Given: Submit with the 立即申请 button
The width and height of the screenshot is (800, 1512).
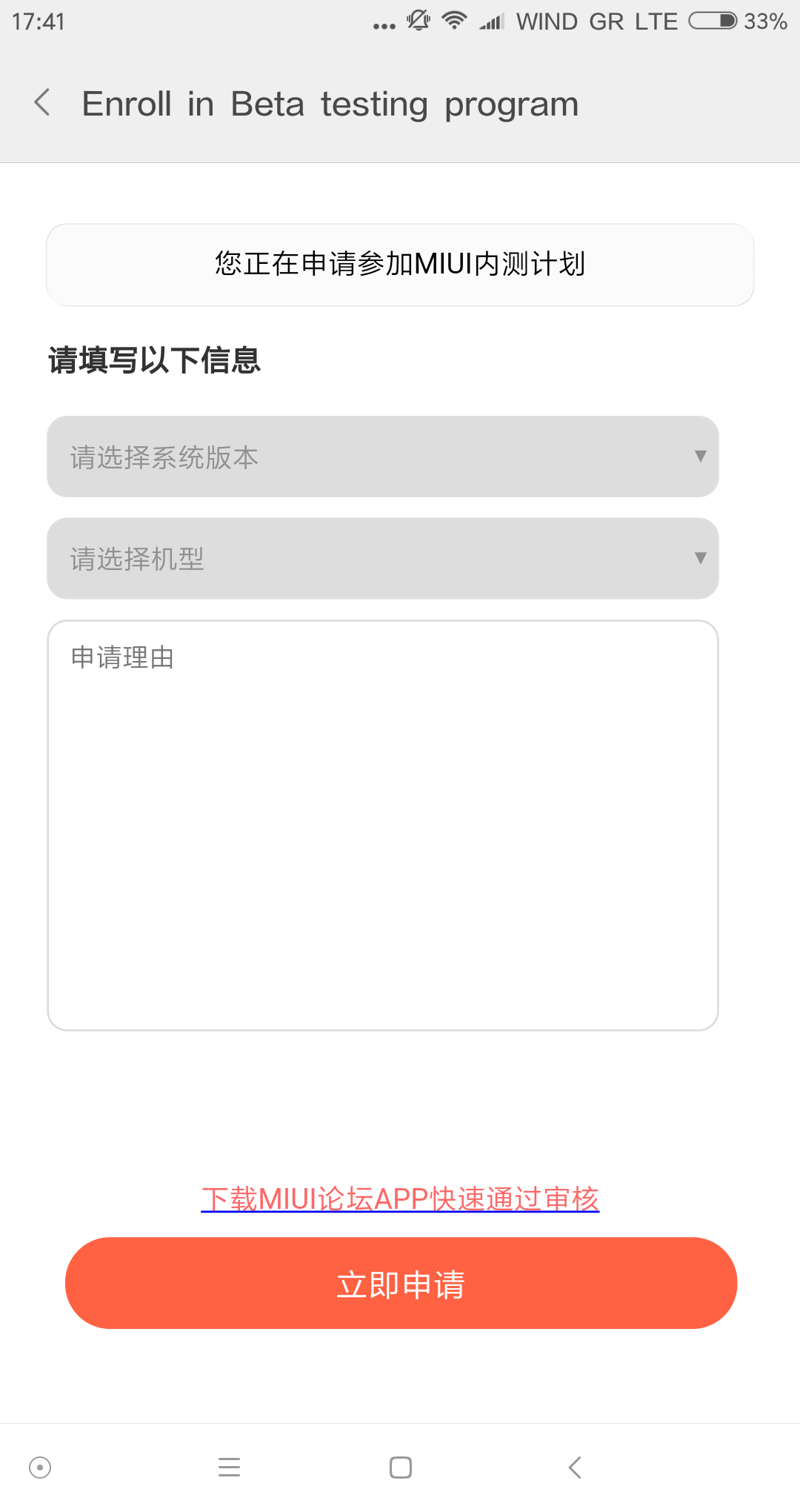Looking at the screenshot, I should click(x=401, y=1283).
